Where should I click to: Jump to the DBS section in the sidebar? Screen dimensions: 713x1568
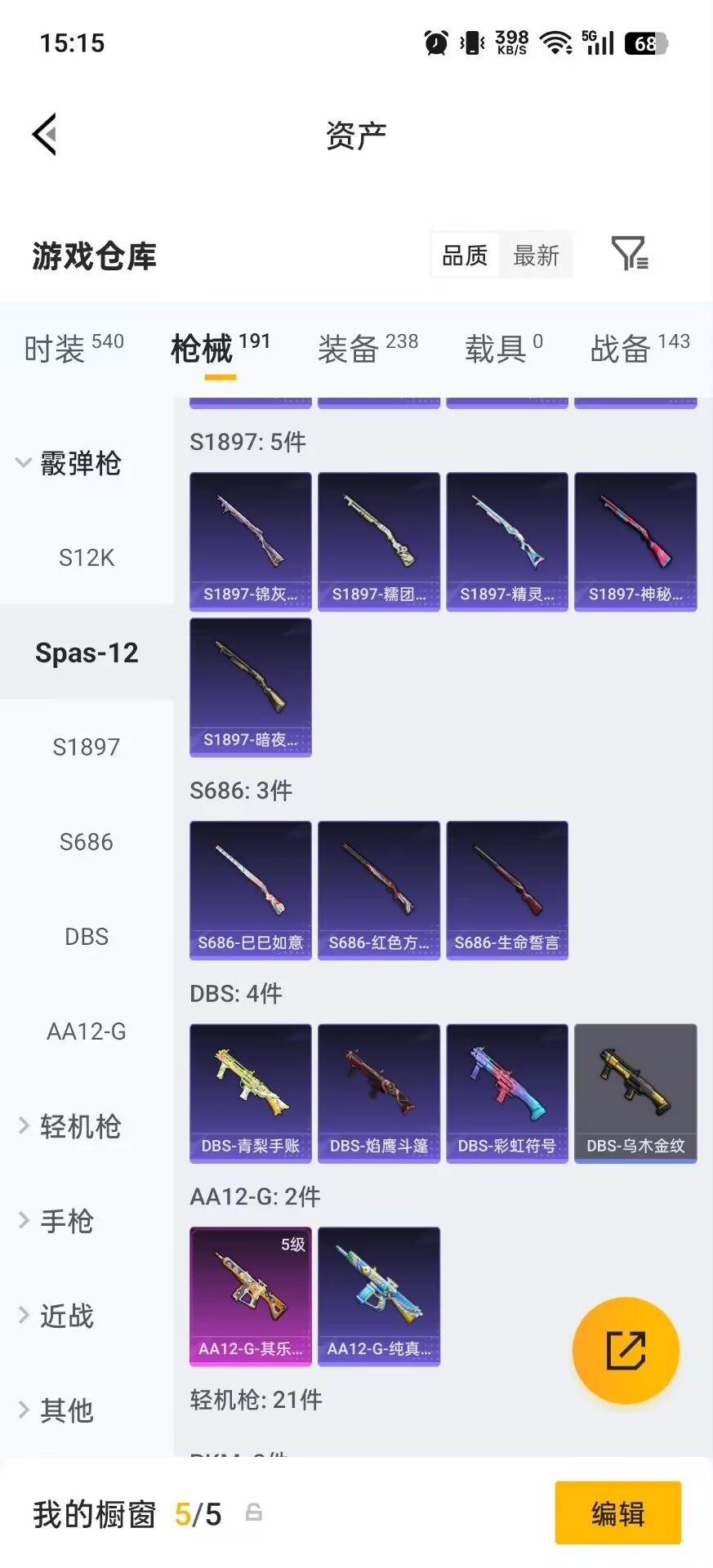coord(87,937)
